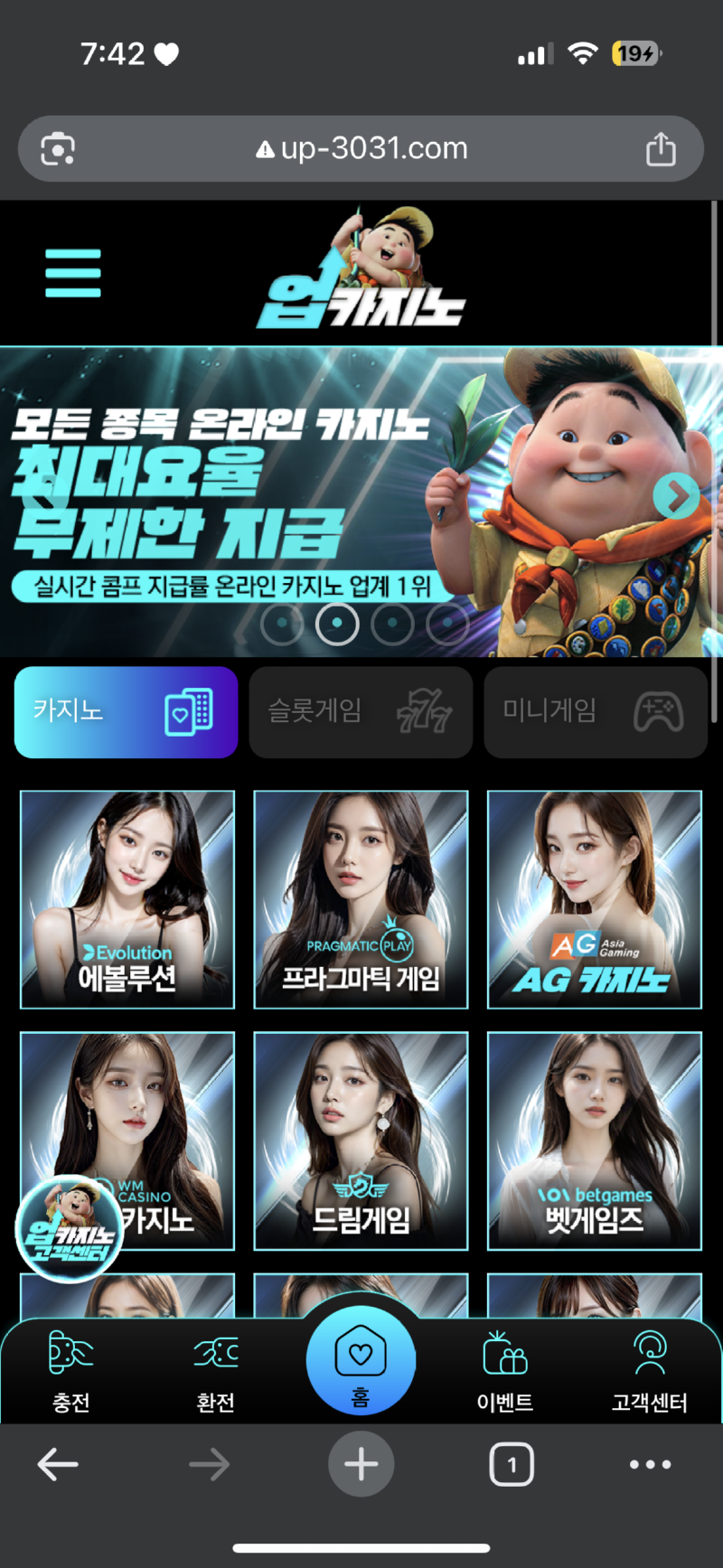Select the 슬롯게임 tab

click(361, 712)
